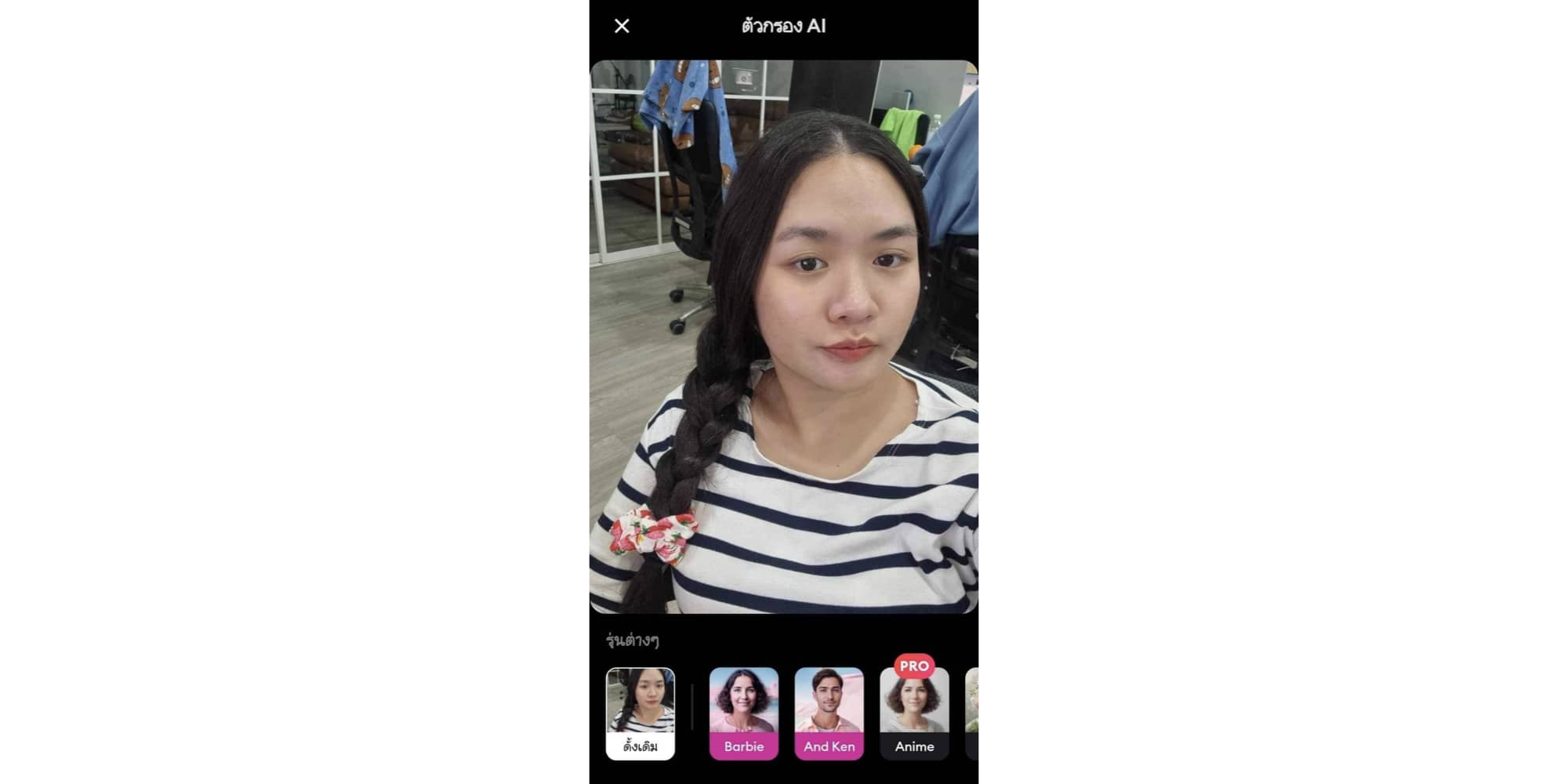Close the AI filter screen
The height and width of the screenshot is (784, 1568).
tap(622, 26)
